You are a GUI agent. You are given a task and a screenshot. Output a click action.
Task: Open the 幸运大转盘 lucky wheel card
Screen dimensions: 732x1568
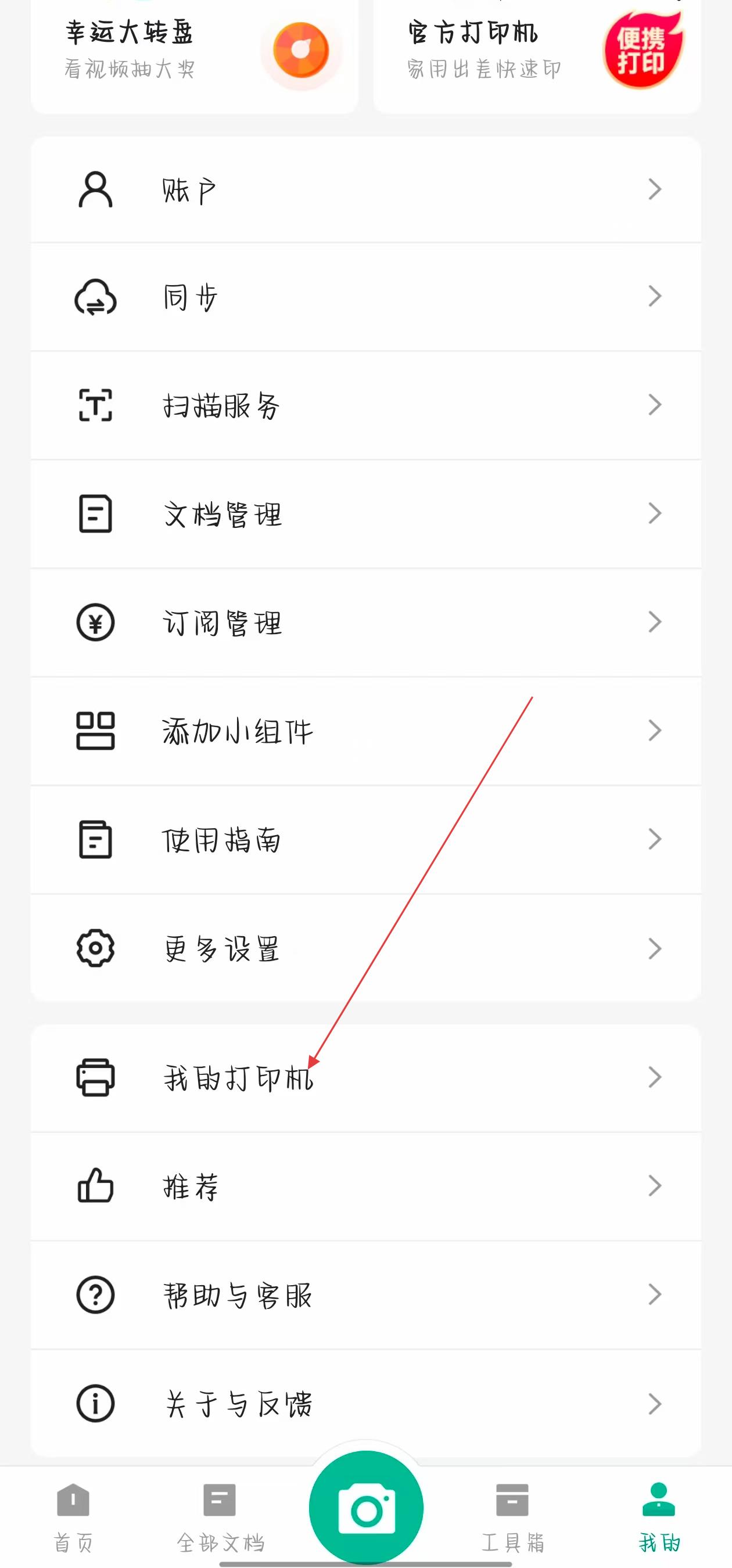point(193,52)
